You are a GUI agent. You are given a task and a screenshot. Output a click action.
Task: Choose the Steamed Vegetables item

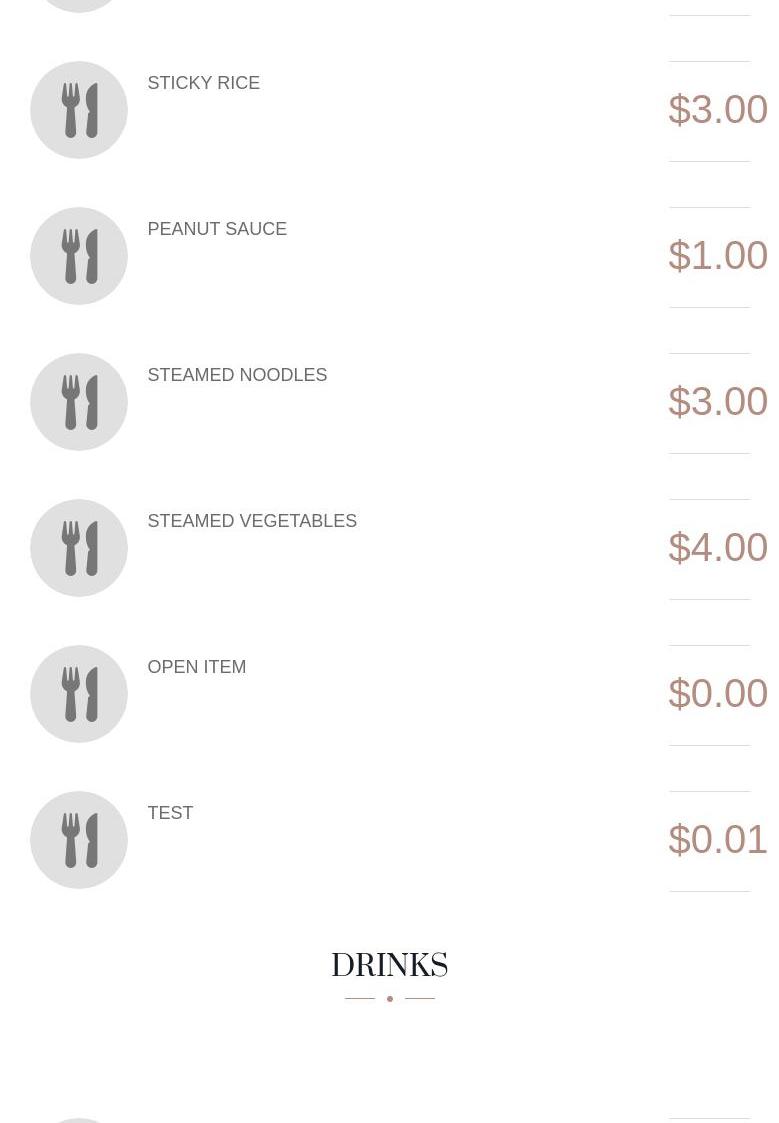tap(252, 522)
